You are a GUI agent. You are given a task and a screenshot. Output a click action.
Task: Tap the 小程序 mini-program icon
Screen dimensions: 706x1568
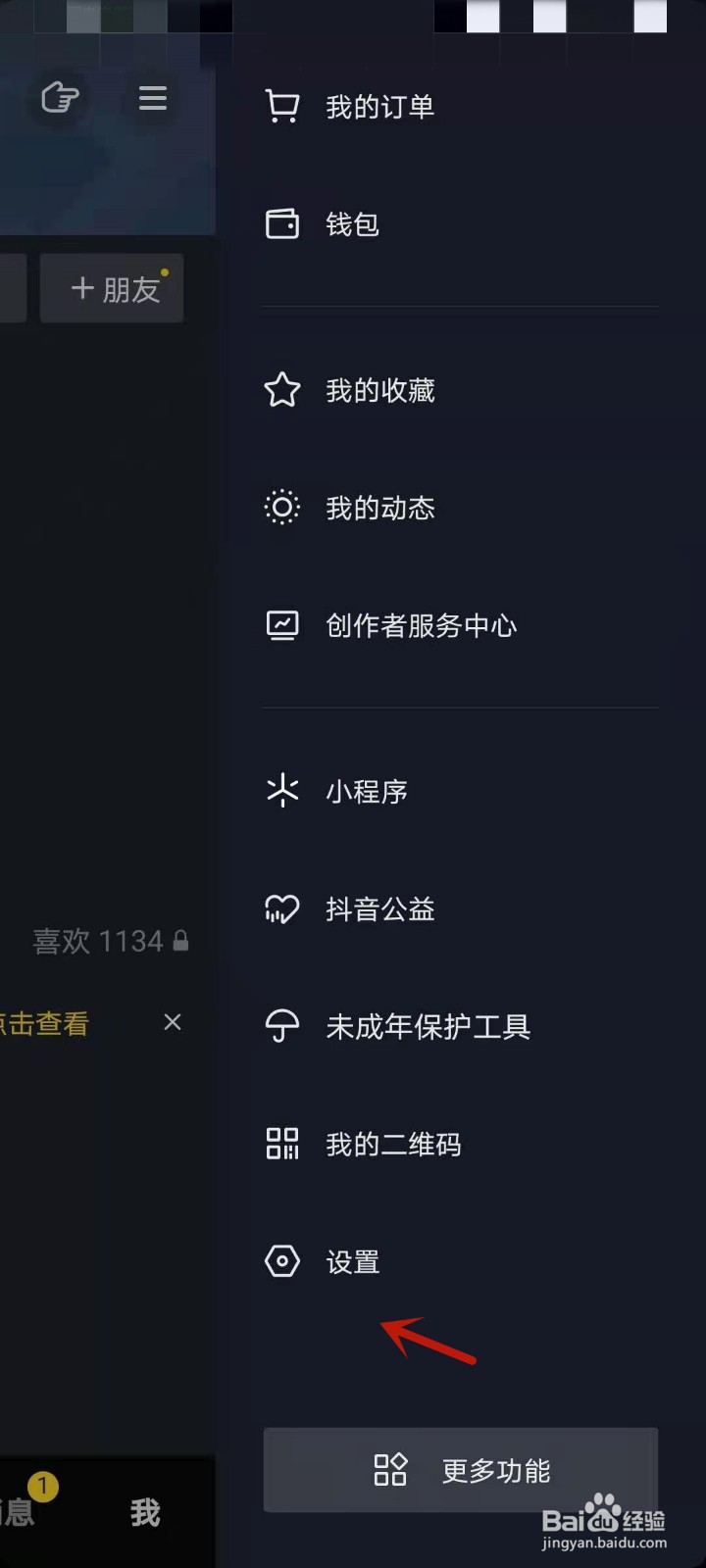pyautogui.click(x=282, y=791)
